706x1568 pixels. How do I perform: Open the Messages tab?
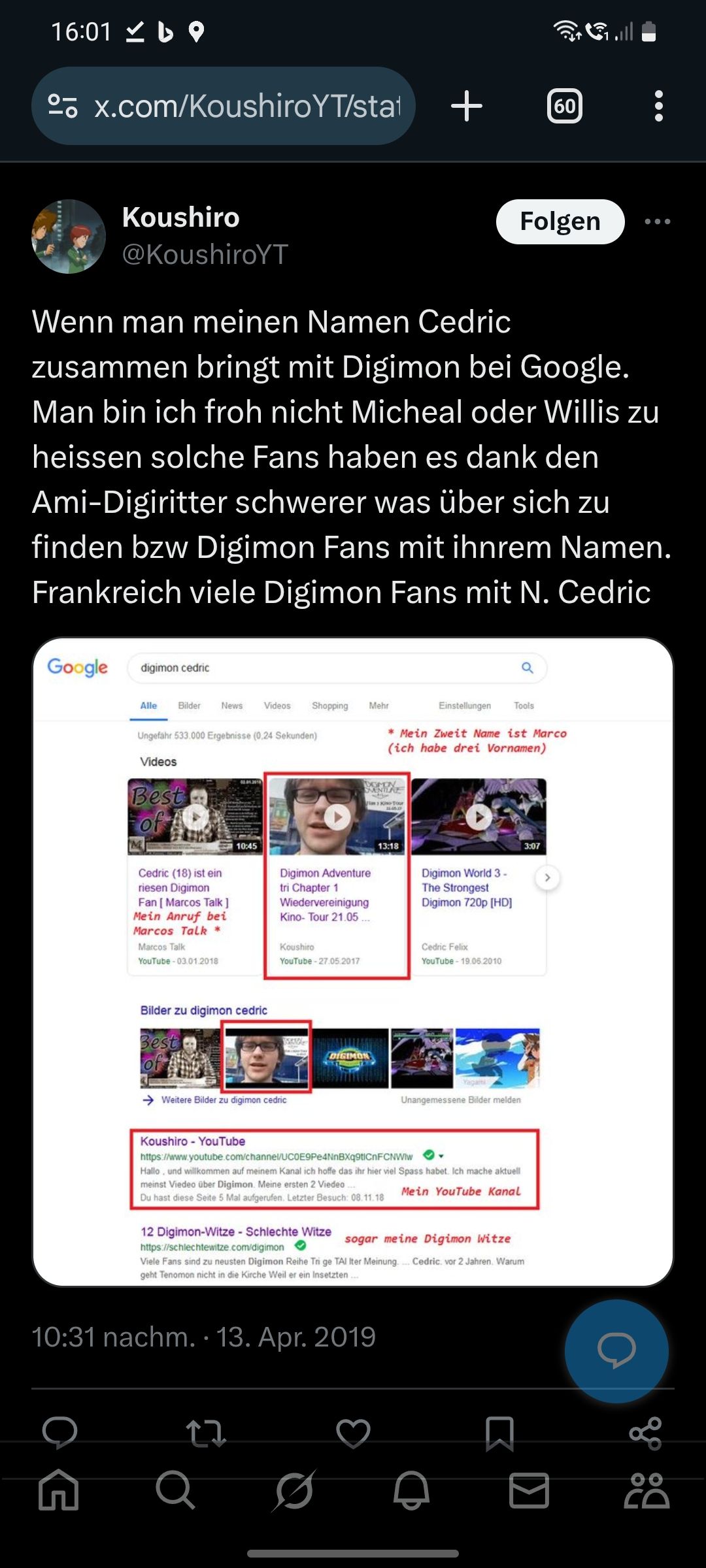tap(529, 1490)
